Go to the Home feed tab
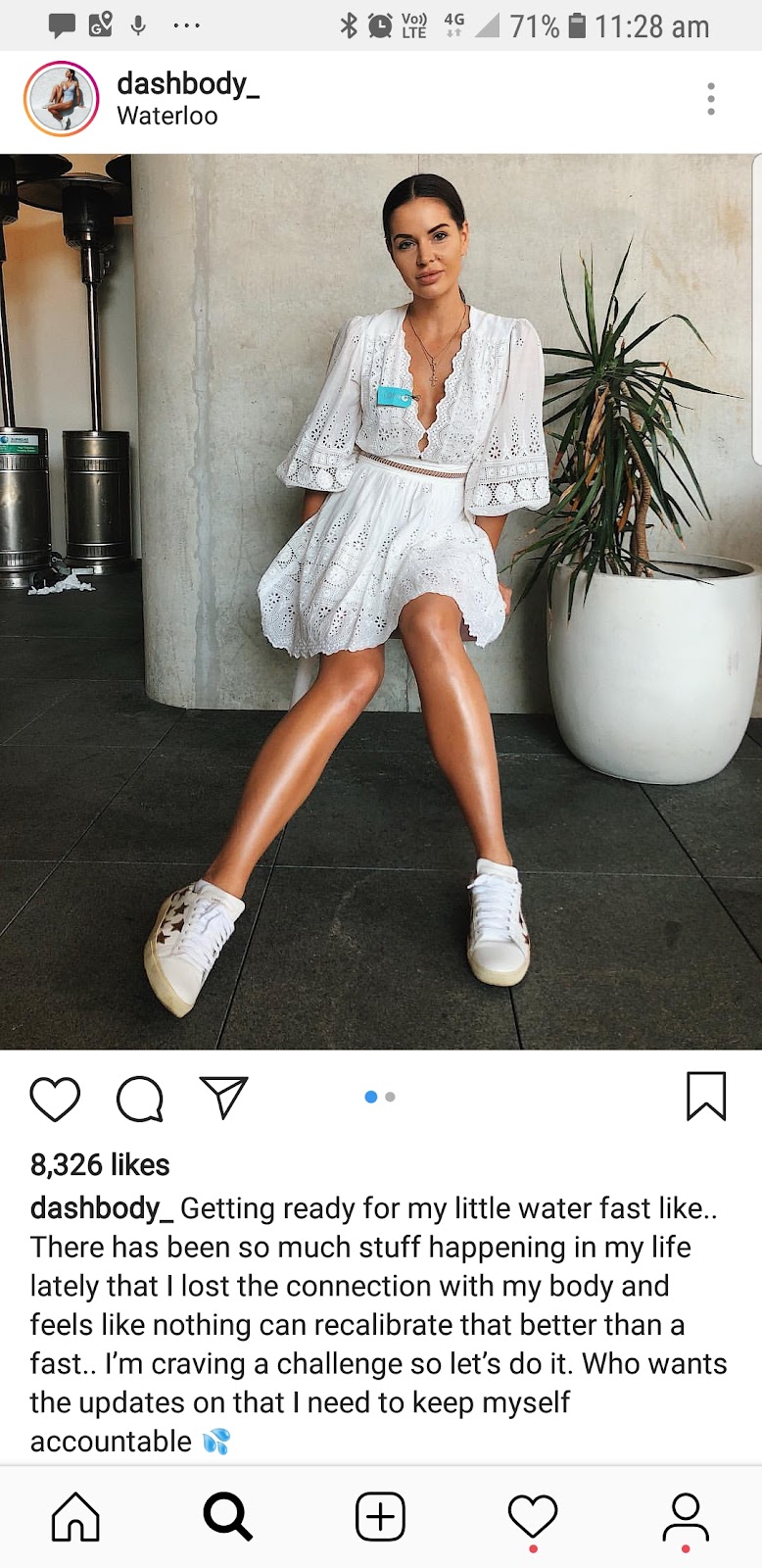This screenshot has height=1568, width=762. (75, 1517)
